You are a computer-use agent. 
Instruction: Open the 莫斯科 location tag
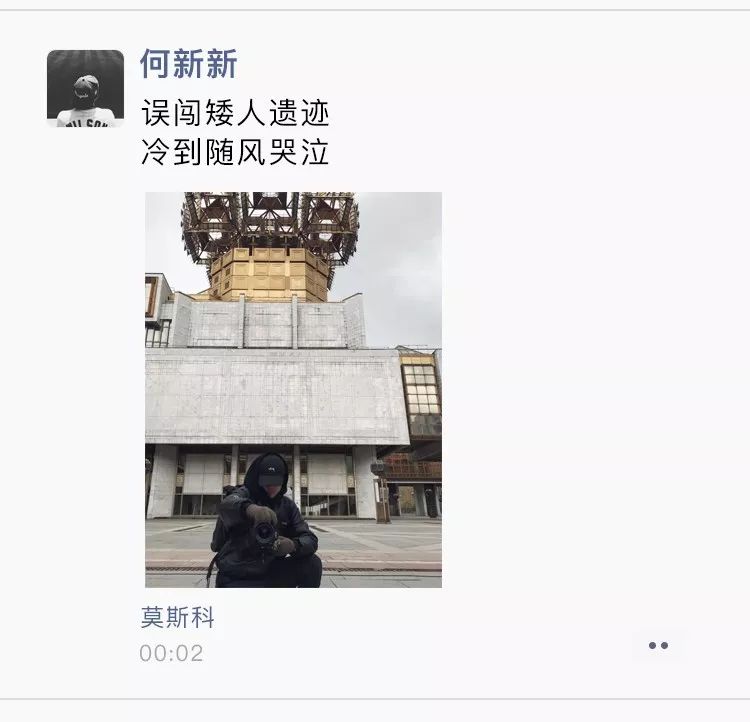pos(177,617)
